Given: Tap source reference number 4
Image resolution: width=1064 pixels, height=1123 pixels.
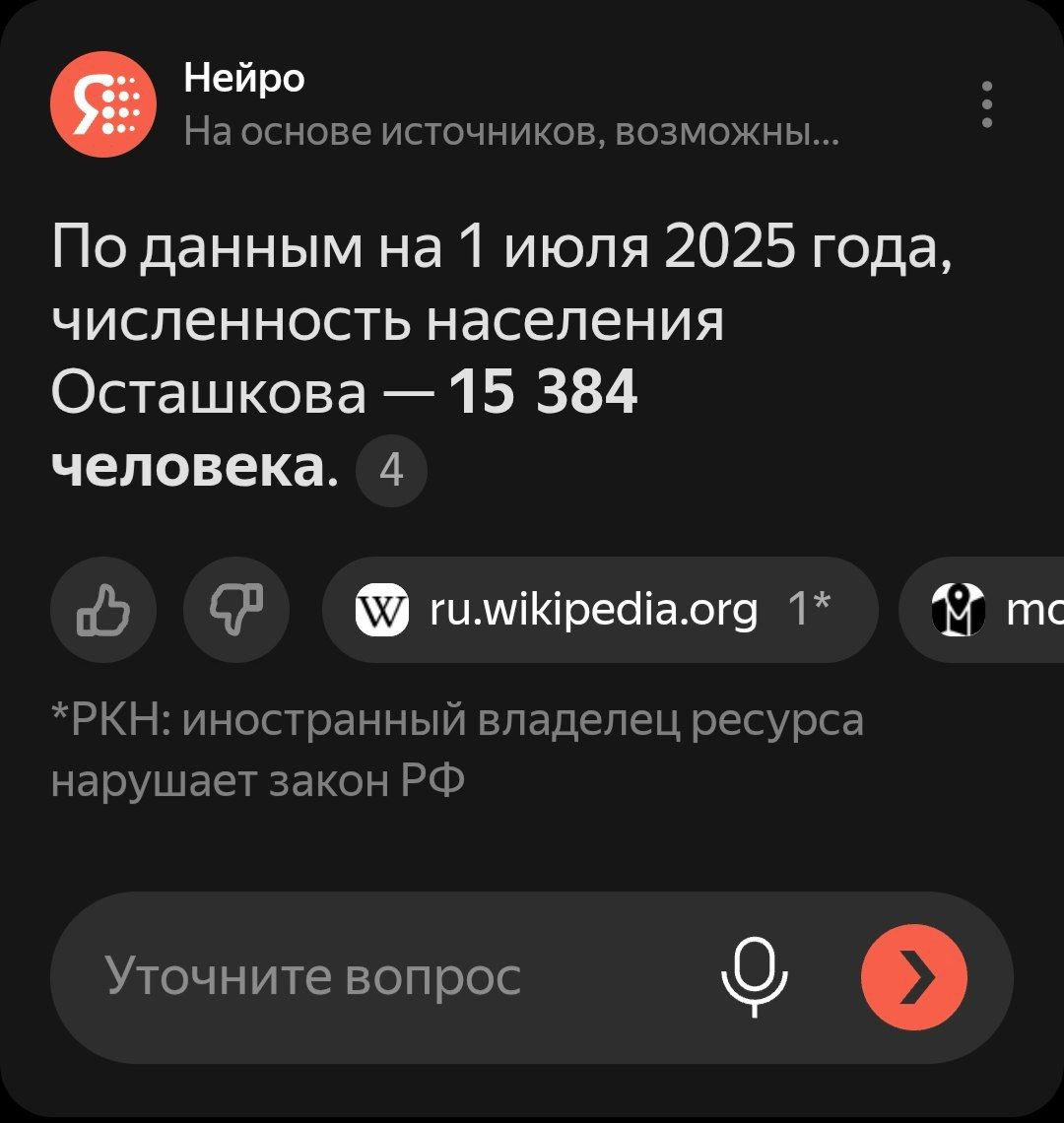Looking at the screenshot, I should click(390, 473).
